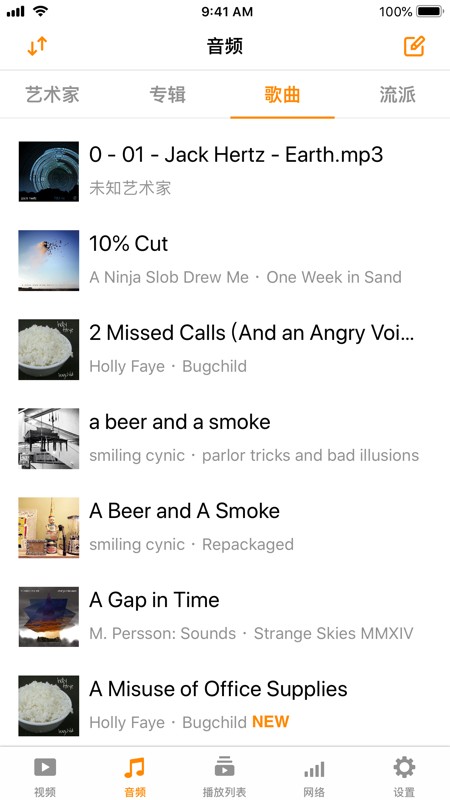The height and width of the screenshot is (800, 450).
Task: Select the 歌曲 tab
Action: (x=282, y=95)
